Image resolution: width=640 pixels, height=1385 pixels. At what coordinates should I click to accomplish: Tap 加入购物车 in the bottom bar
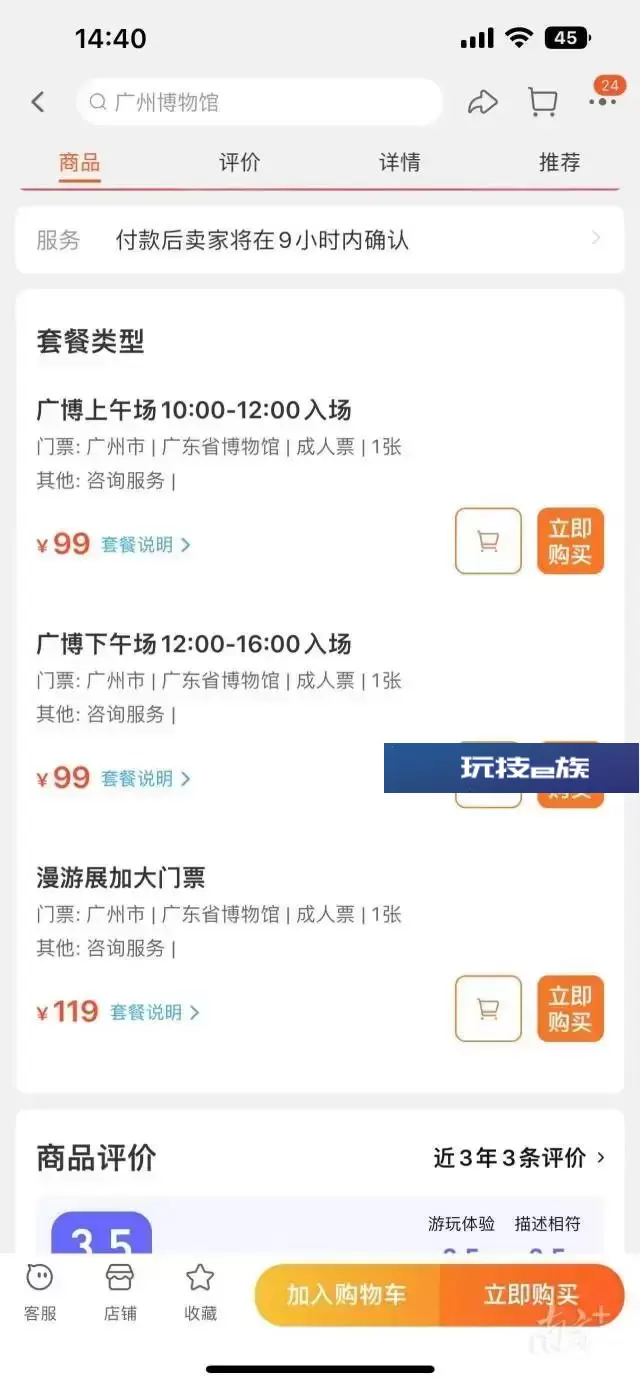click(346, 1295)
